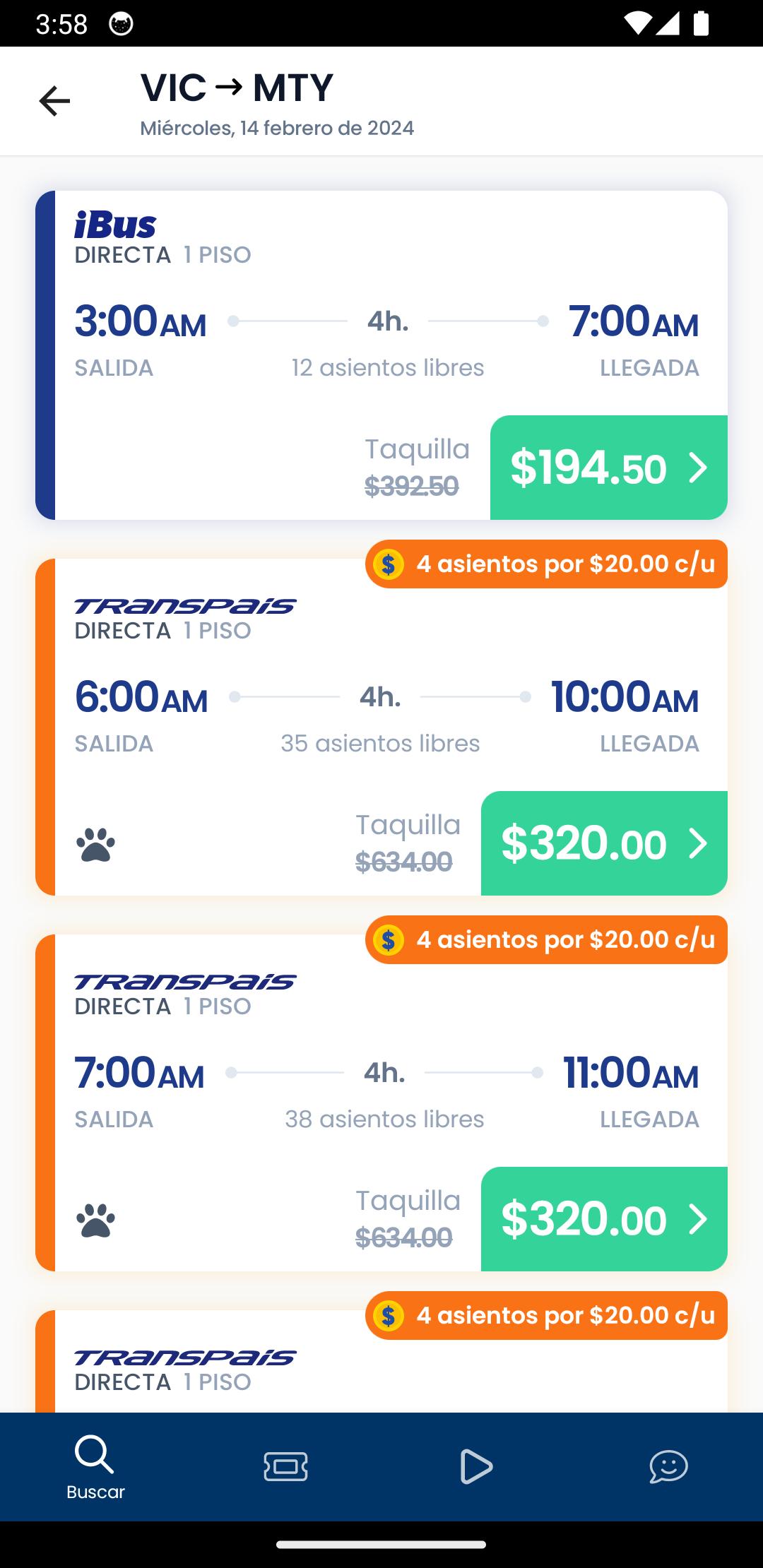Open the tickets tab in bottom navigation
The height and width of the screenshot is (1568, 763).
click(x=285, y=1466)
